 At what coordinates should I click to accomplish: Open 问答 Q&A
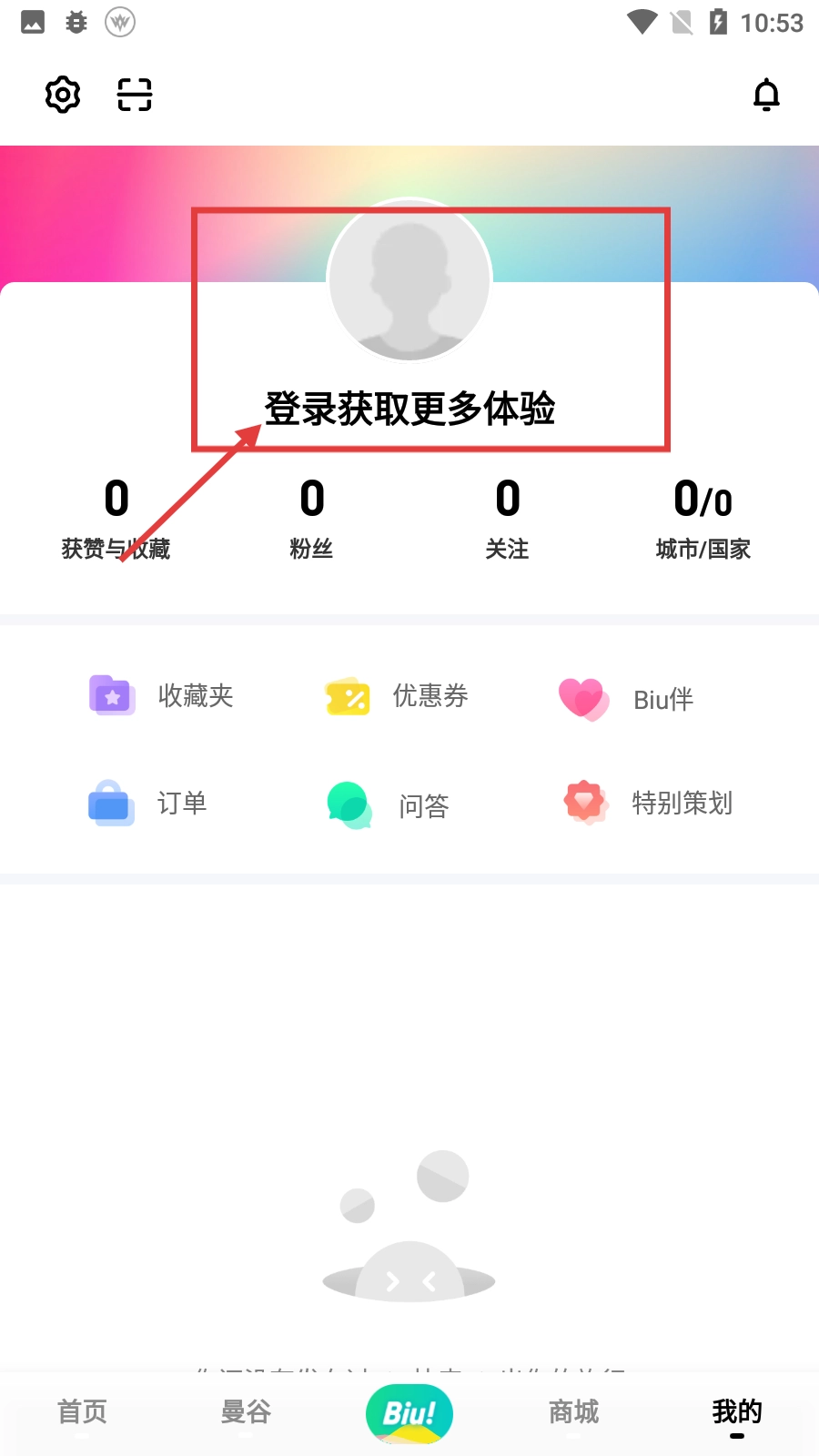point(389,805)
